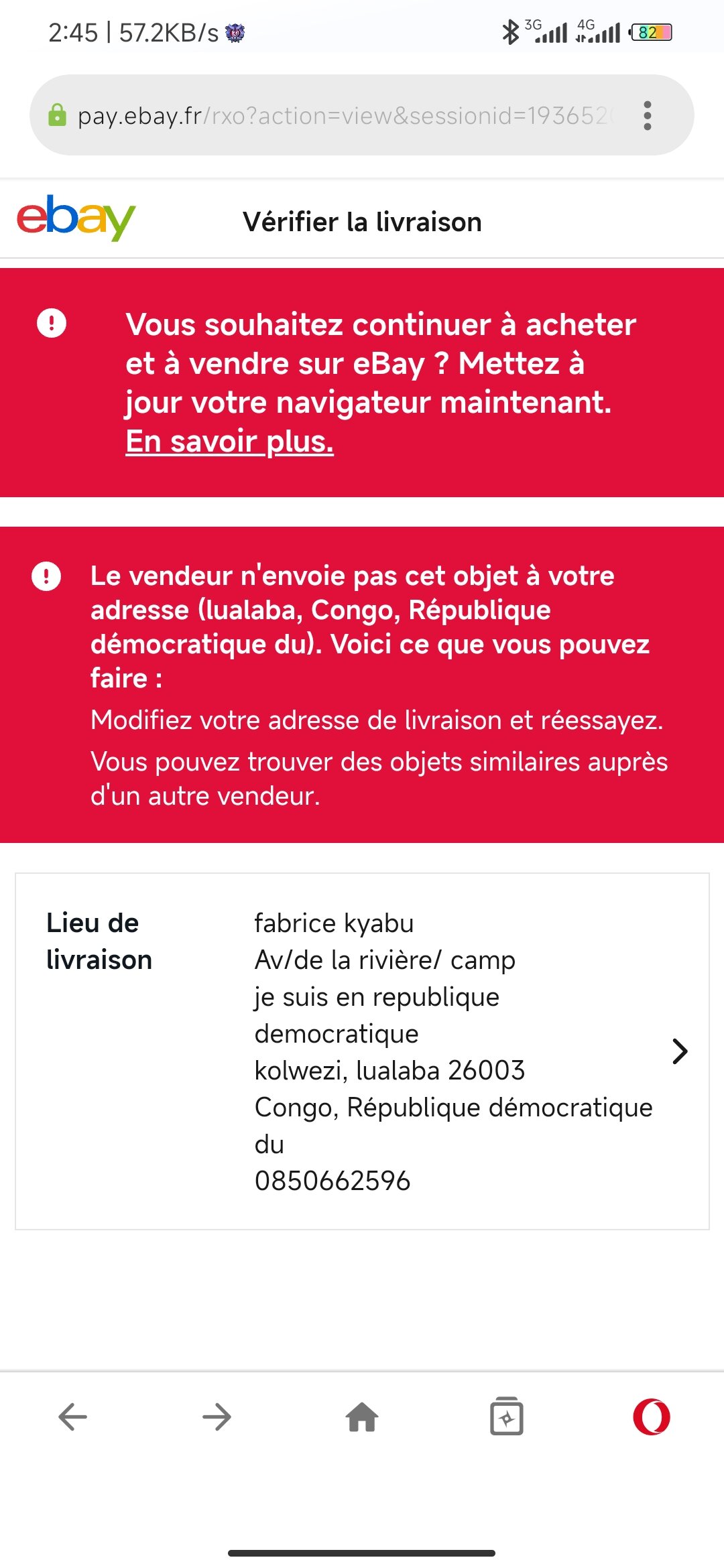Open the browser three-dot overflow menu

(647, 115)
